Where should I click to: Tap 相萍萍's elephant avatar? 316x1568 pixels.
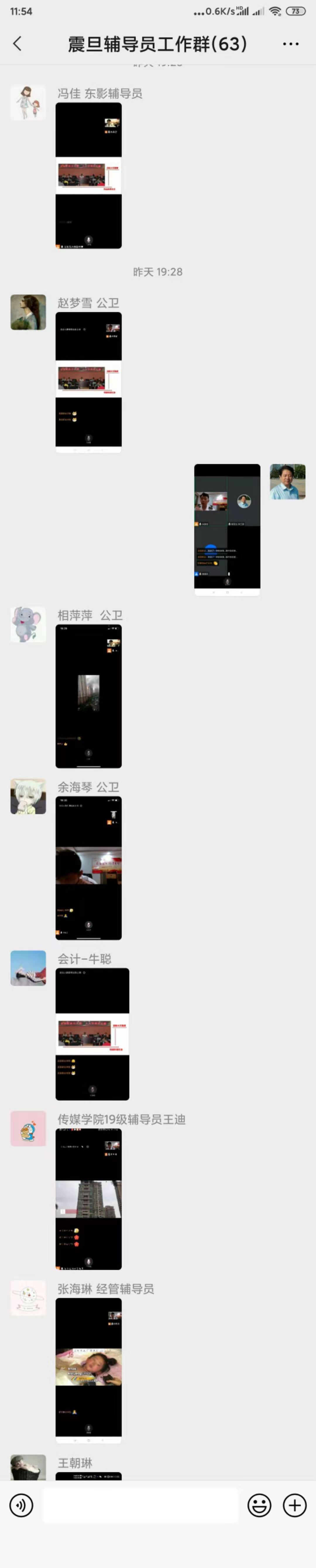tap(28, 624)
